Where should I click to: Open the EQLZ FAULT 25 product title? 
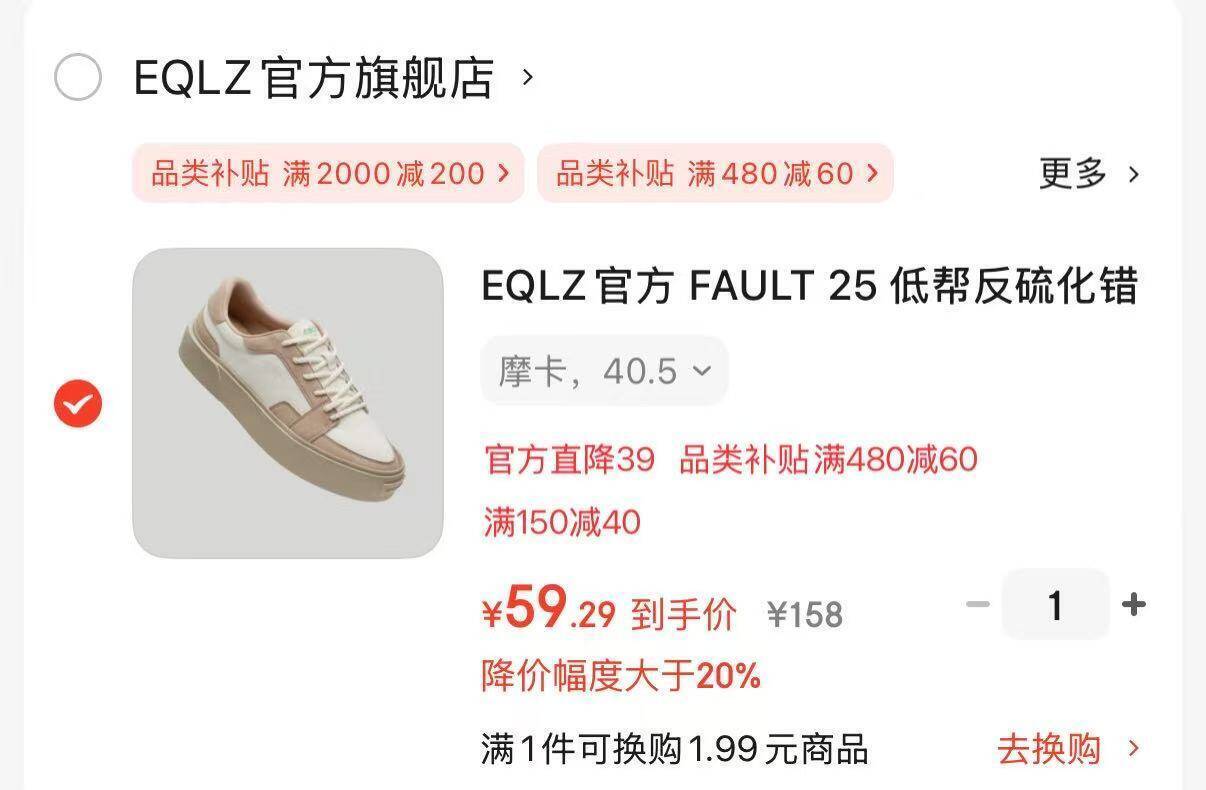click(x=809, y=287)
